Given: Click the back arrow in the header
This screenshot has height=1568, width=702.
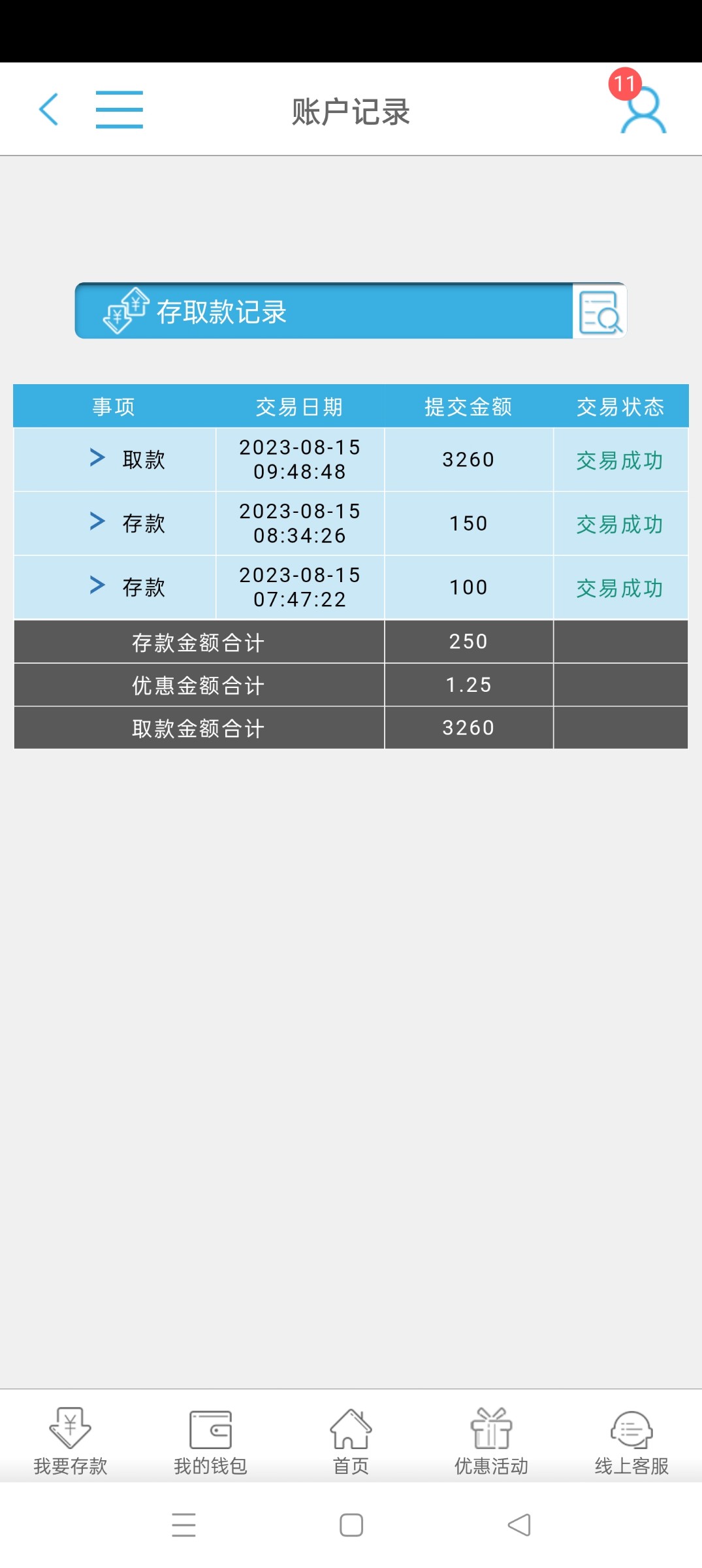Looking at the screenshot, I should click(49, 108).
